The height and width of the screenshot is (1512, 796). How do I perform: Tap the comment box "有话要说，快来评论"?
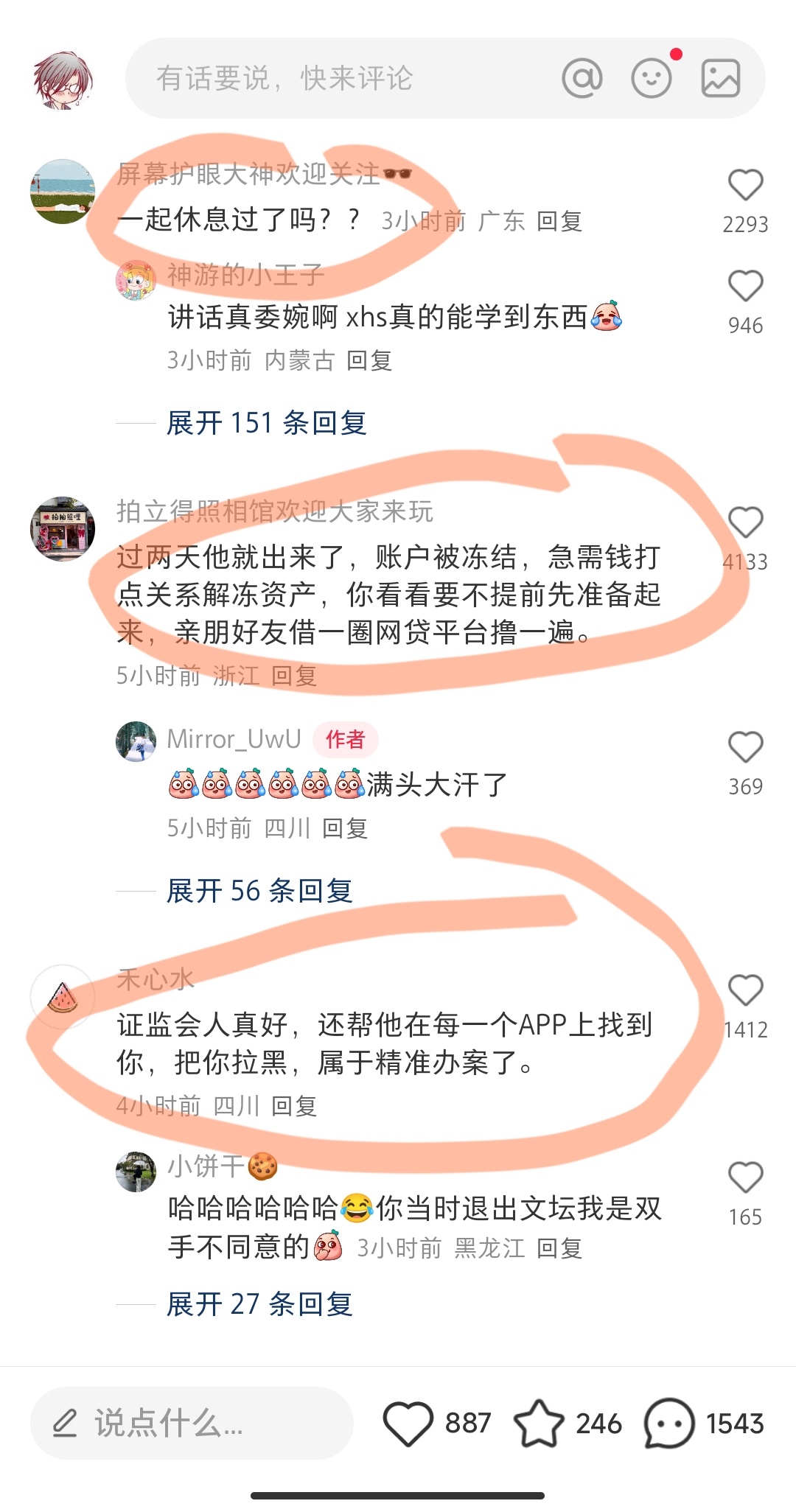point(332,78)
